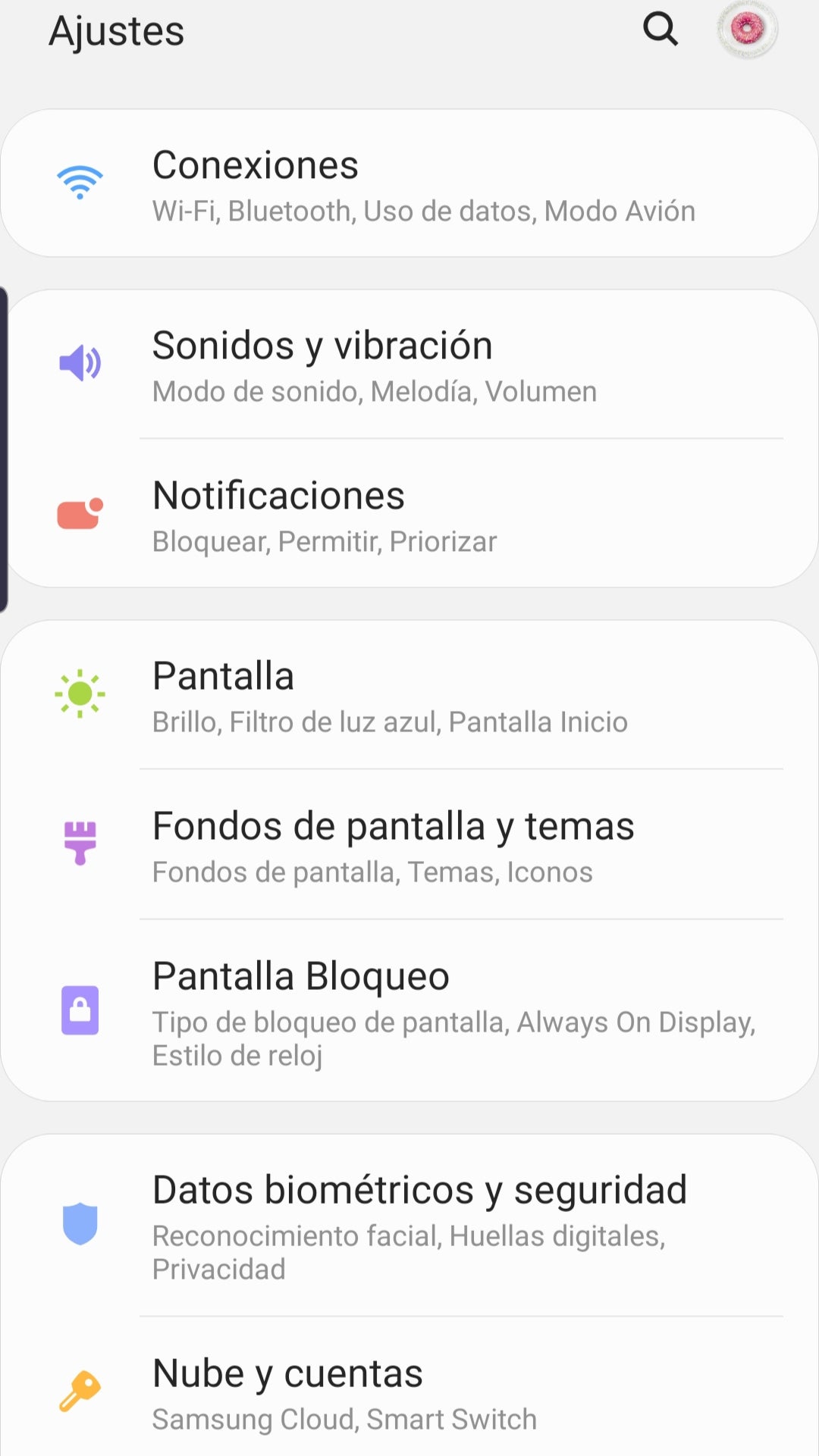819x1456 pixels.
Task: Open search in Ajustes
Action: 658,30
